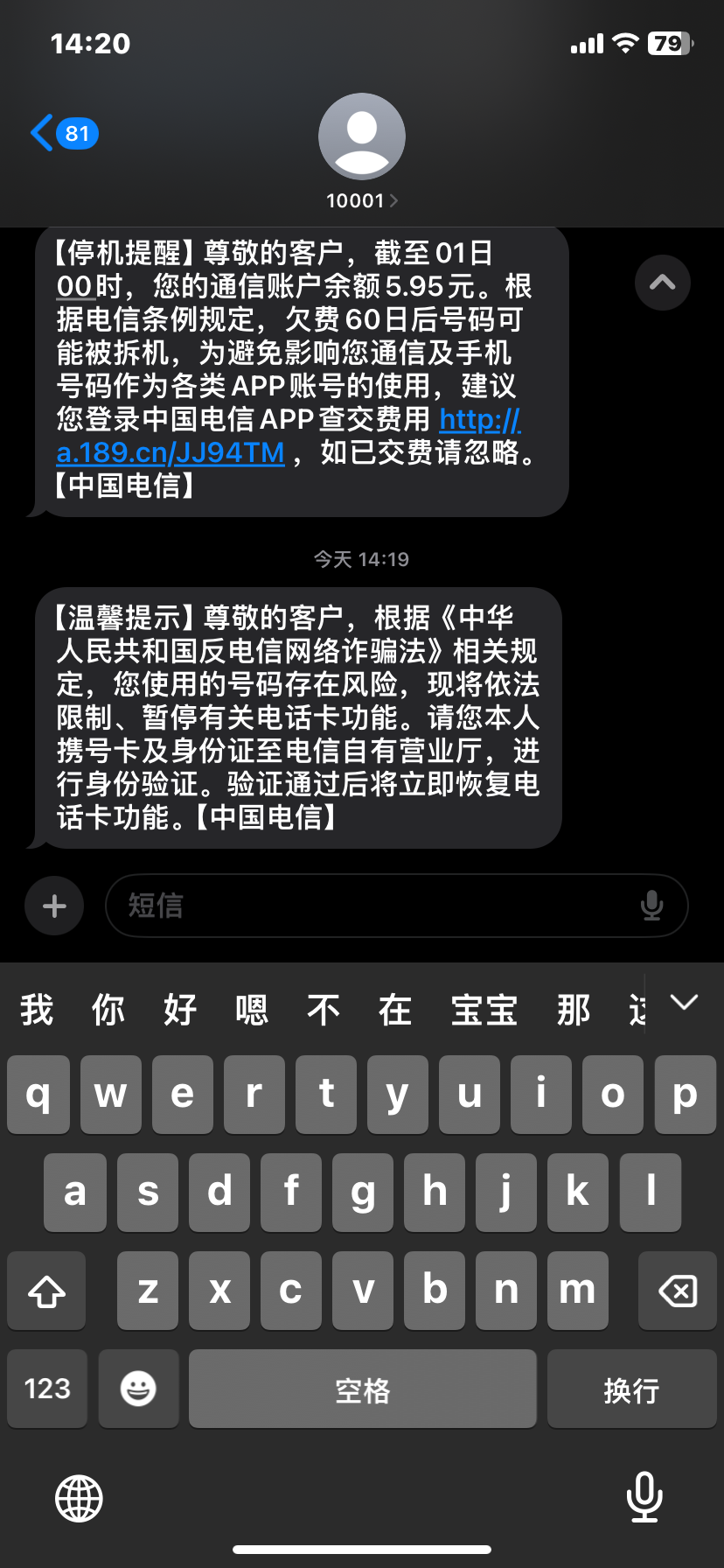Focus the 短信 message input field
This screenshot has width=724, height=1568.
[376, 906]
